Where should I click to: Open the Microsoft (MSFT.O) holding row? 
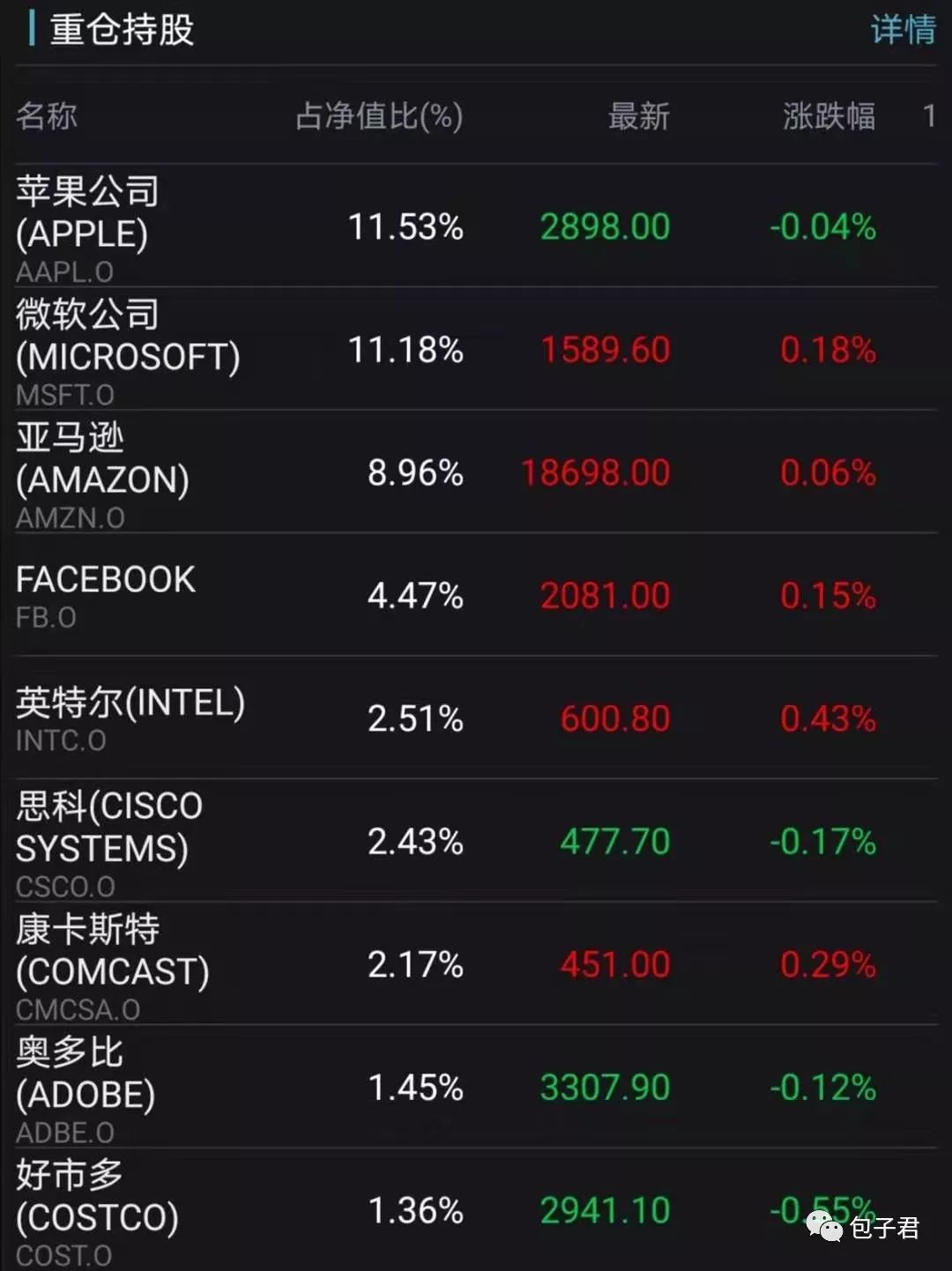pyautogui.click(x=476, y=349)
